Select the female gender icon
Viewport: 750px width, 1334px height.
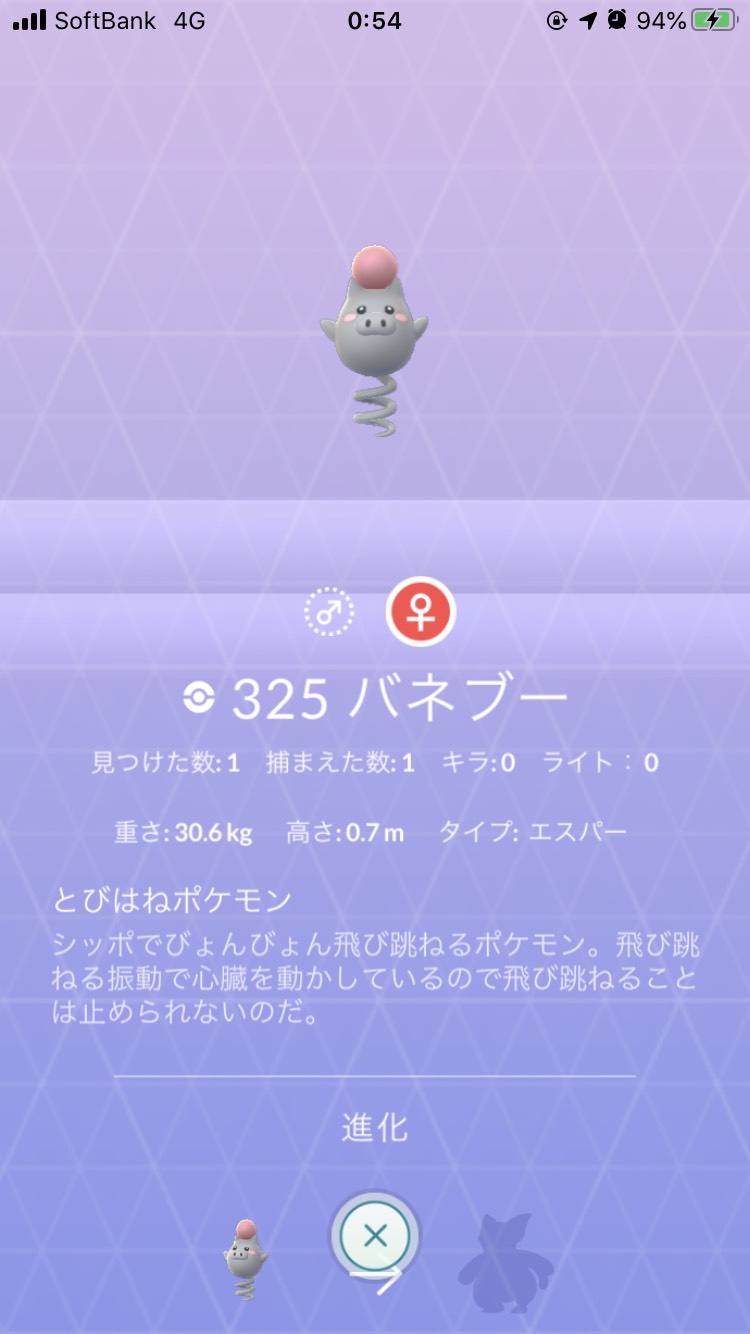[421, 611]
